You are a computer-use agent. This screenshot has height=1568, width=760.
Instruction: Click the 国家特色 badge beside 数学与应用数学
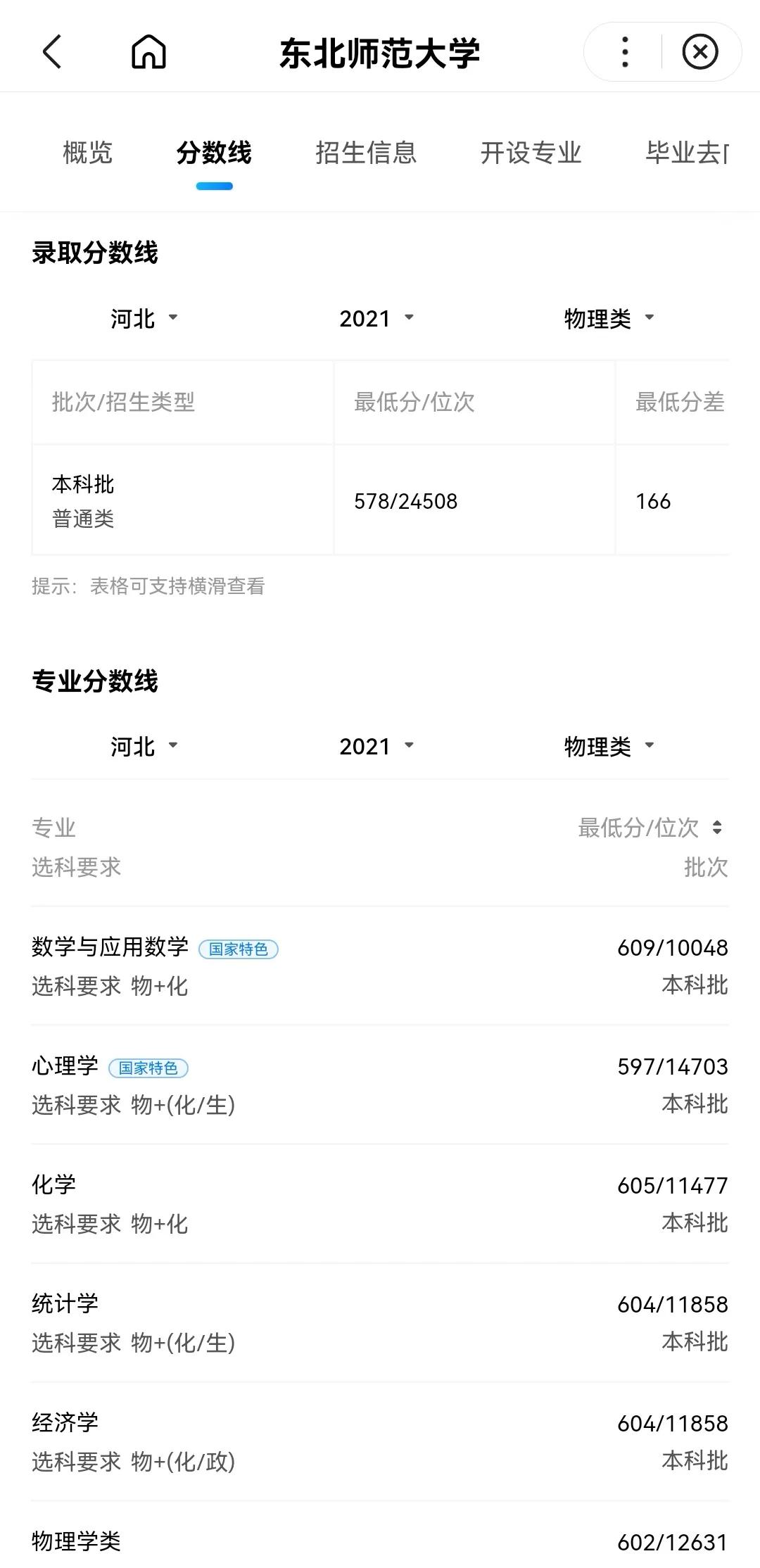(x=239, y=948)
